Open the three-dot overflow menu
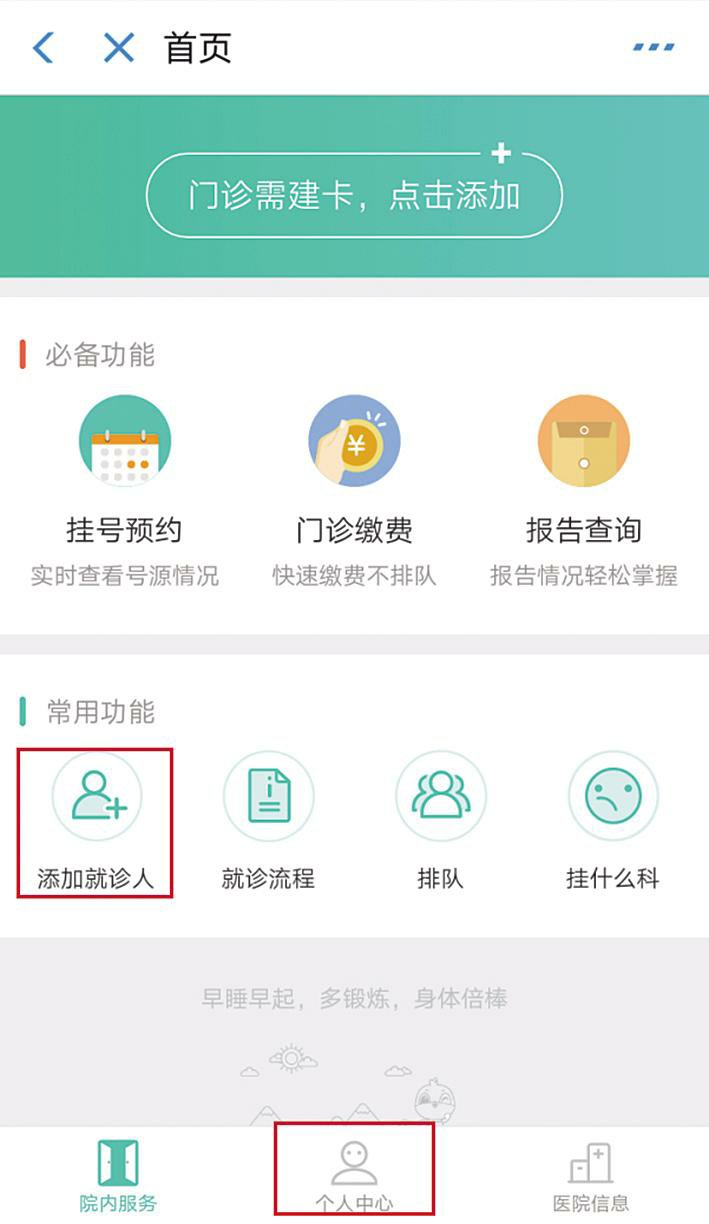 point(653,47)
